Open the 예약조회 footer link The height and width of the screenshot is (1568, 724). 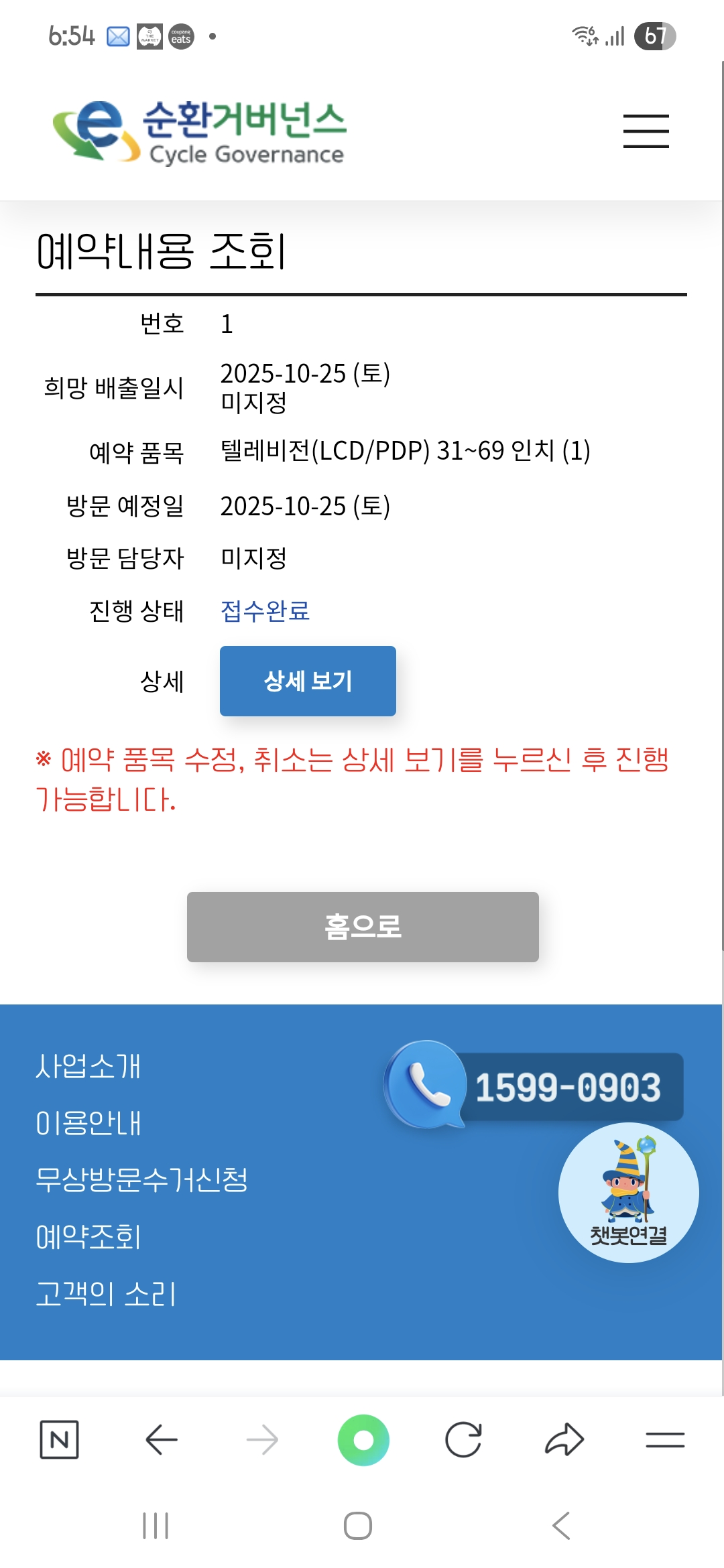pos(88,1237)
